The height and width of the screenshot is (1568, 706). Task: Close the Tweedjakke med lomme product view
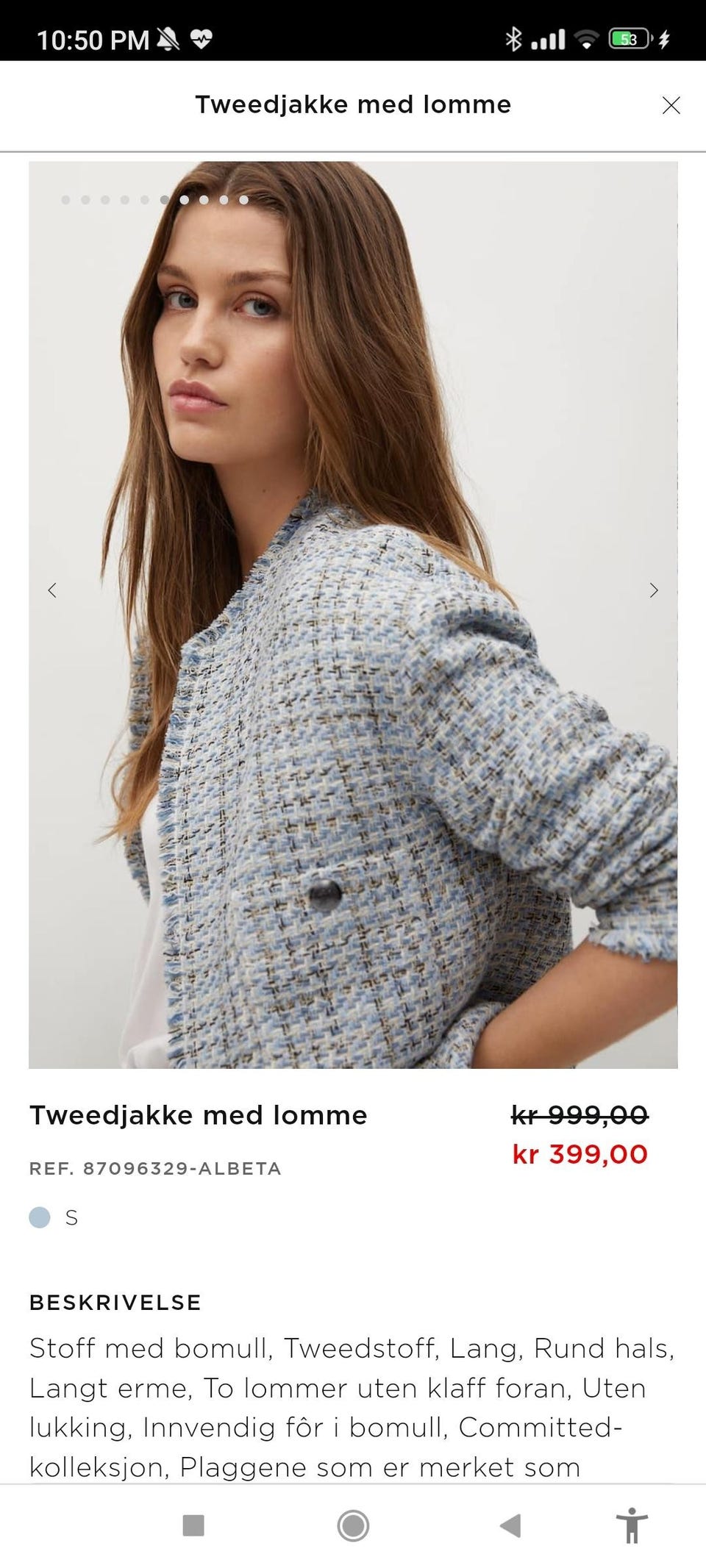(x=671, y=105)
